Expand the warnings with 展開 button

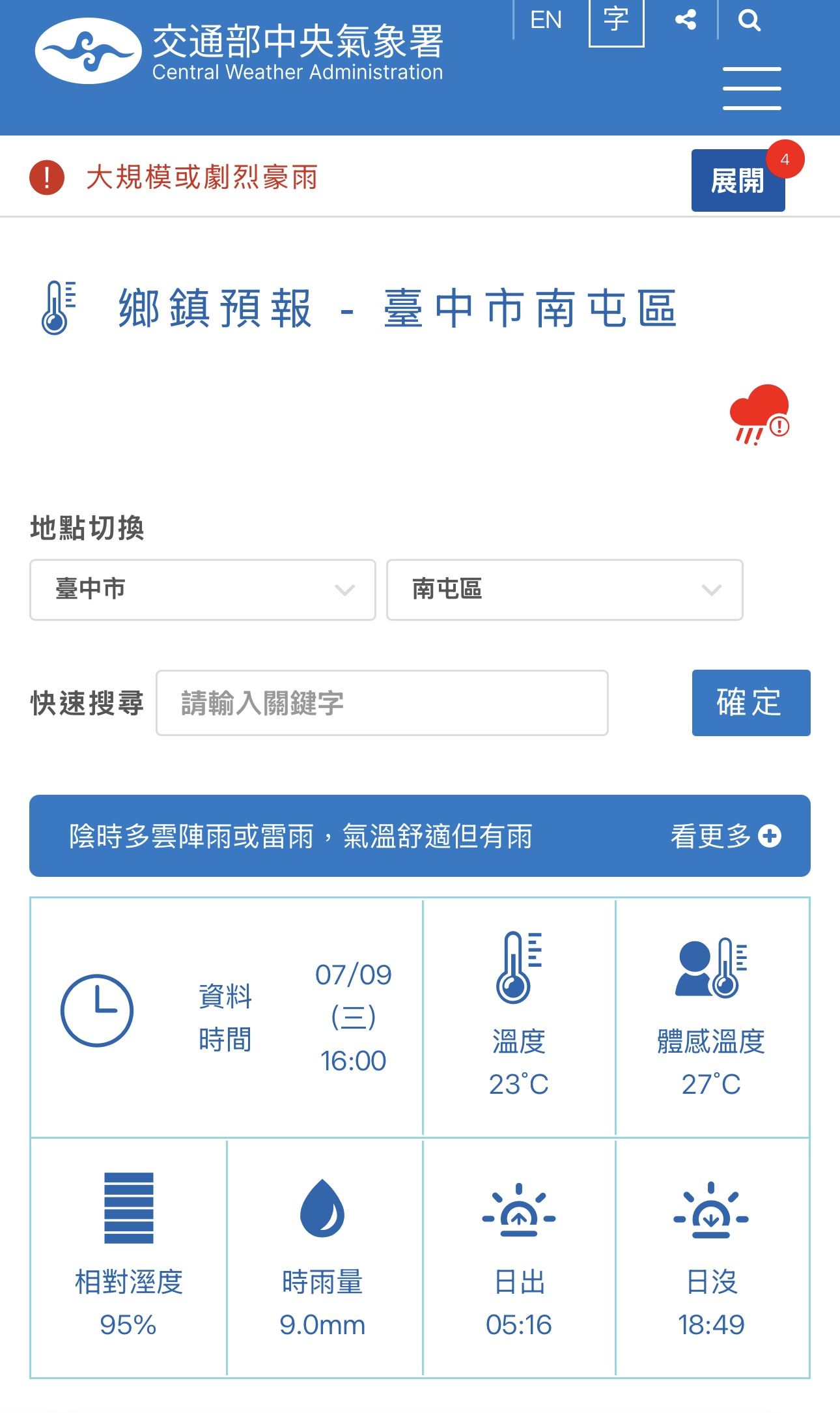[x=738, y=180]
